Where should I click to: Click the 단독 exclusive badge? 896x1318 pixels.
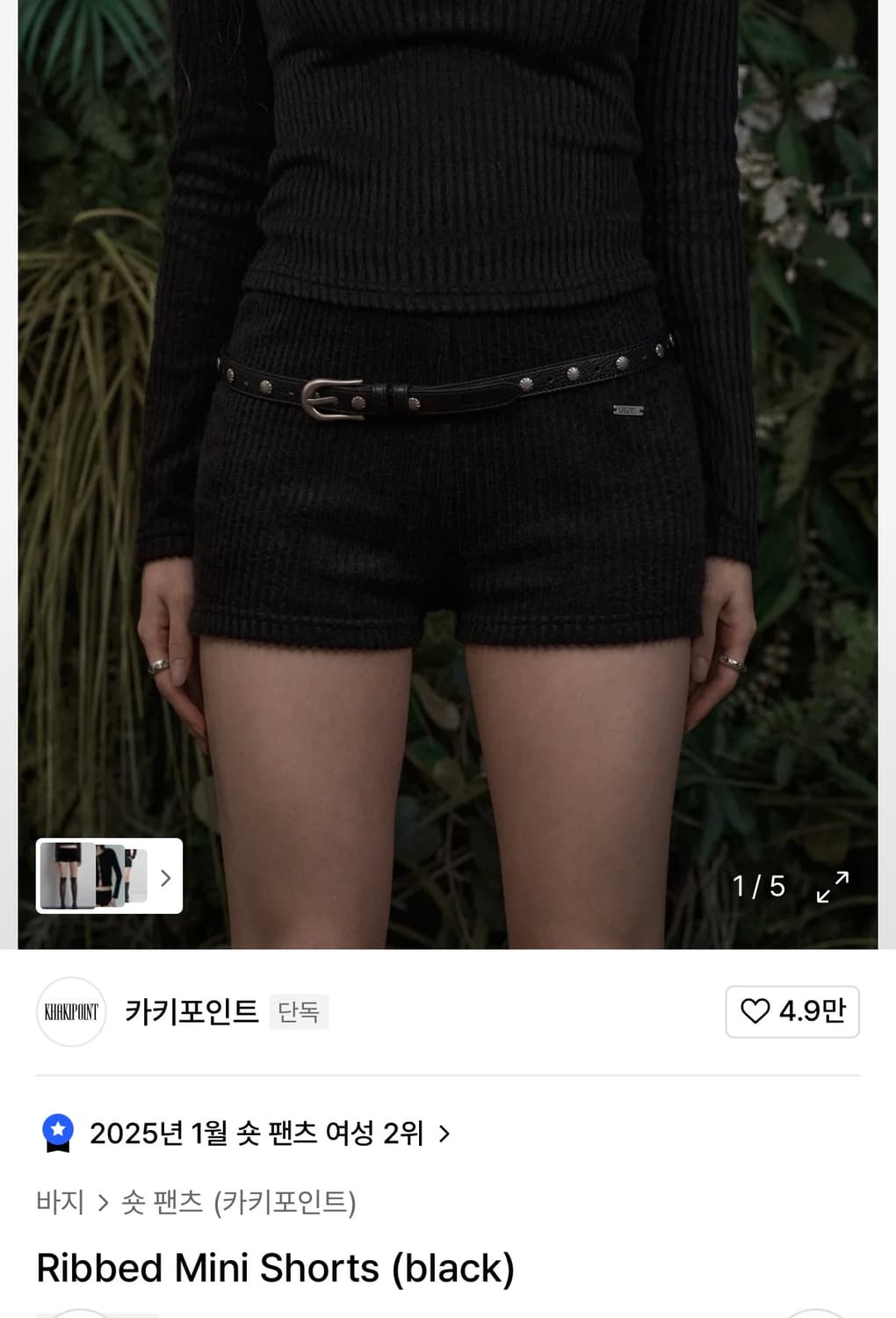click(x=299, y=1012)
